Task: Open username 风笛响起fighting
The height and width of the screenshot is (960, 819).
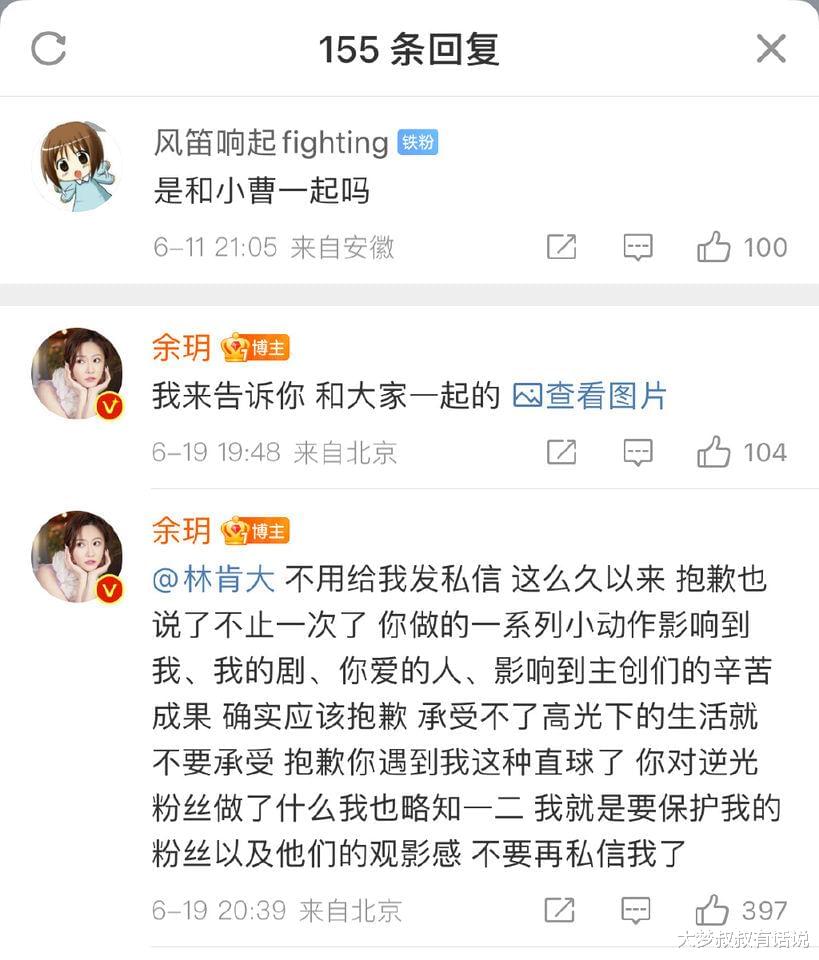Action: pyautogui.click(x=270, y=143)
